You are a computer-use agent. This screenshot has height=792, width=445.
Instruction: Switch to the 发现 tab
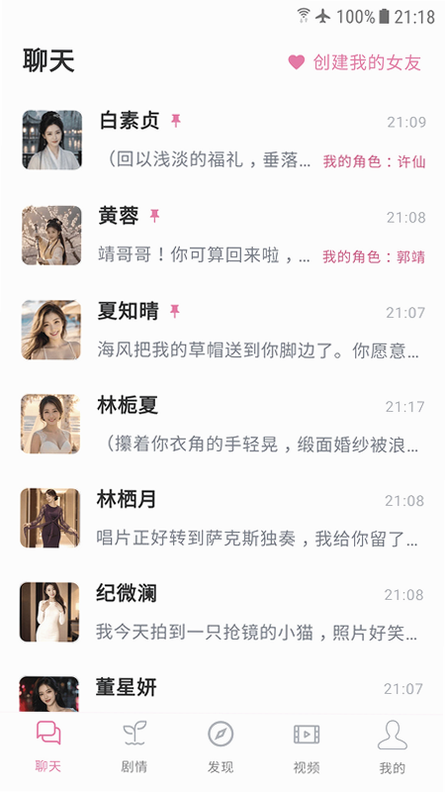[221, 747]
